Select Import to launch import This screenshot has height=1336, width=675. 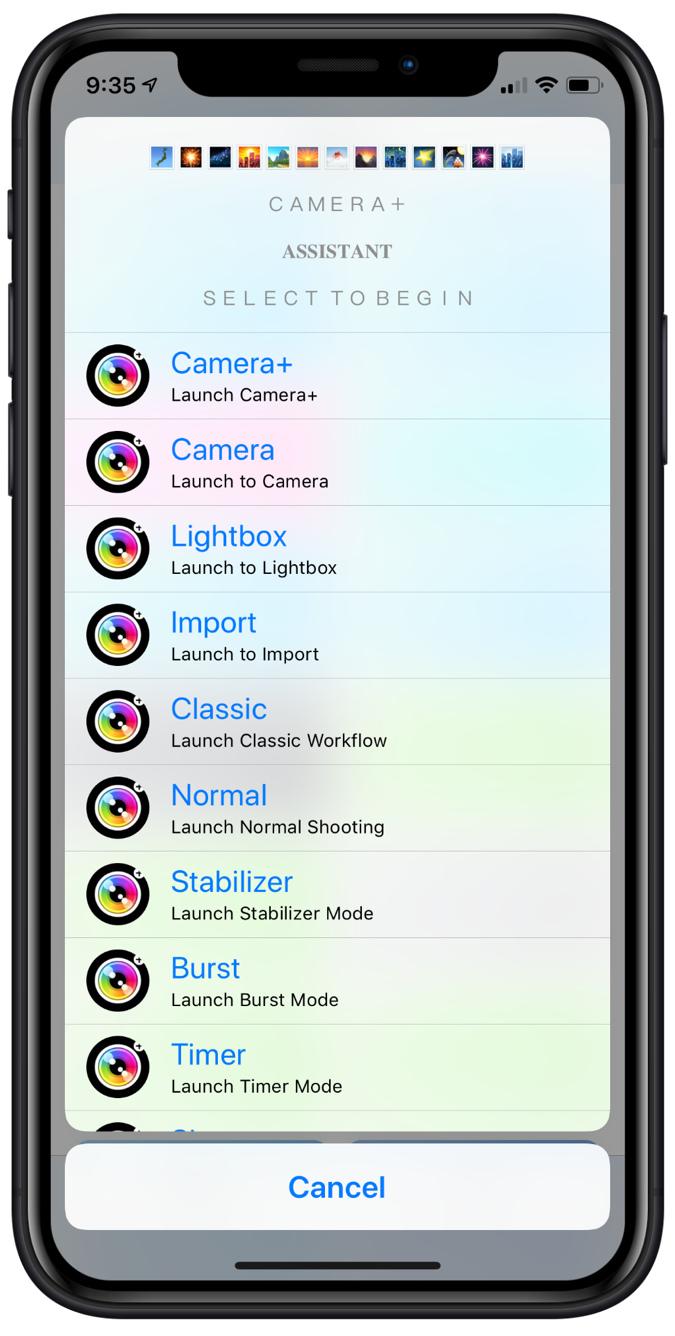(x=337, y=635)
